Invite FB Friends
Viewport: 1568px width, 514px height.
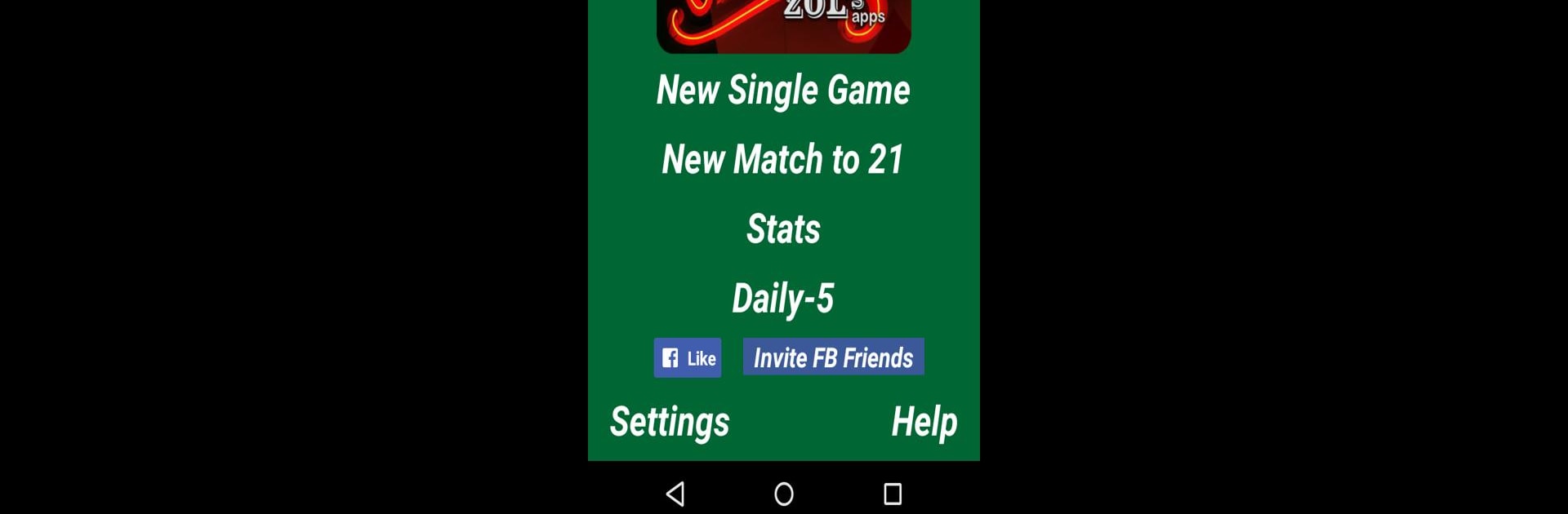833,357
